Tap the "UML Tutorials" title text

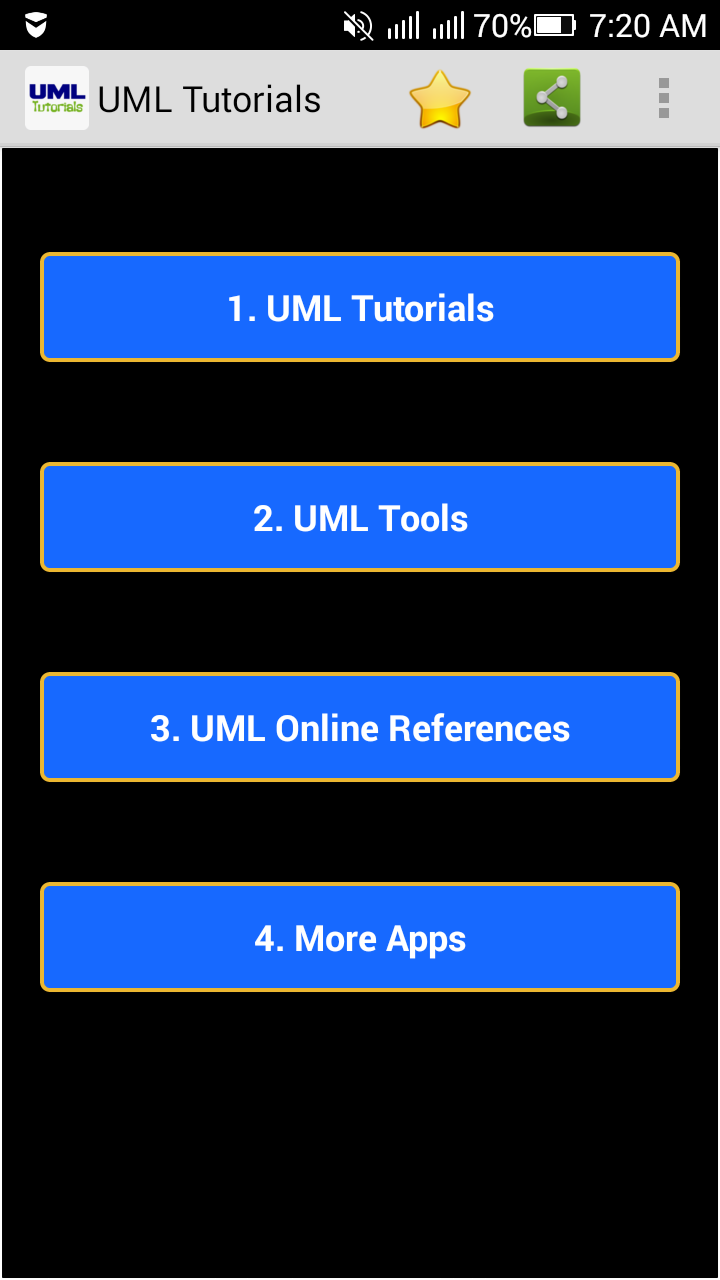[x=208, y=98]
